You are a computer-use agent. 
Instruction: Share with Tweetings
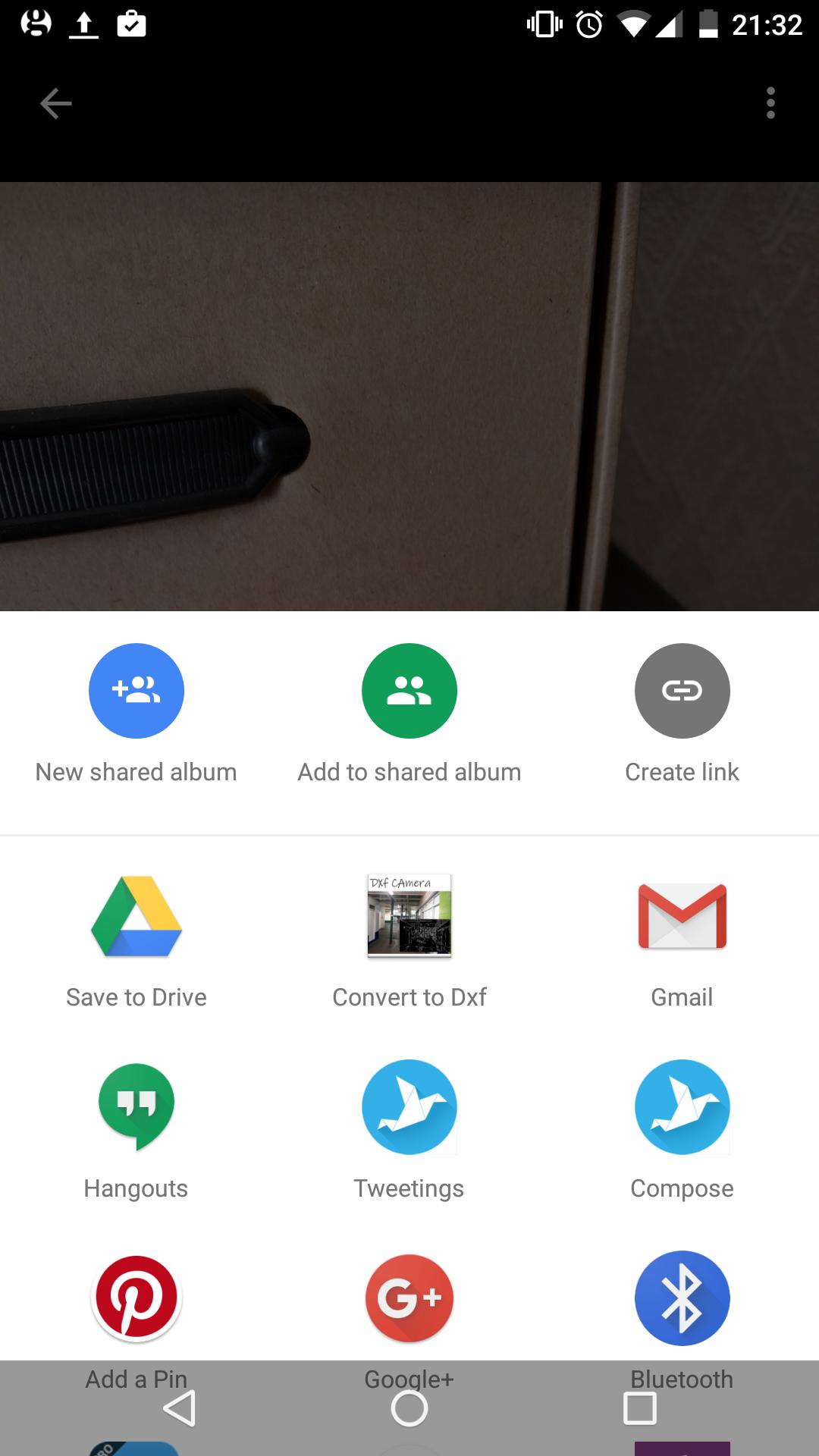pos(409,1107)
